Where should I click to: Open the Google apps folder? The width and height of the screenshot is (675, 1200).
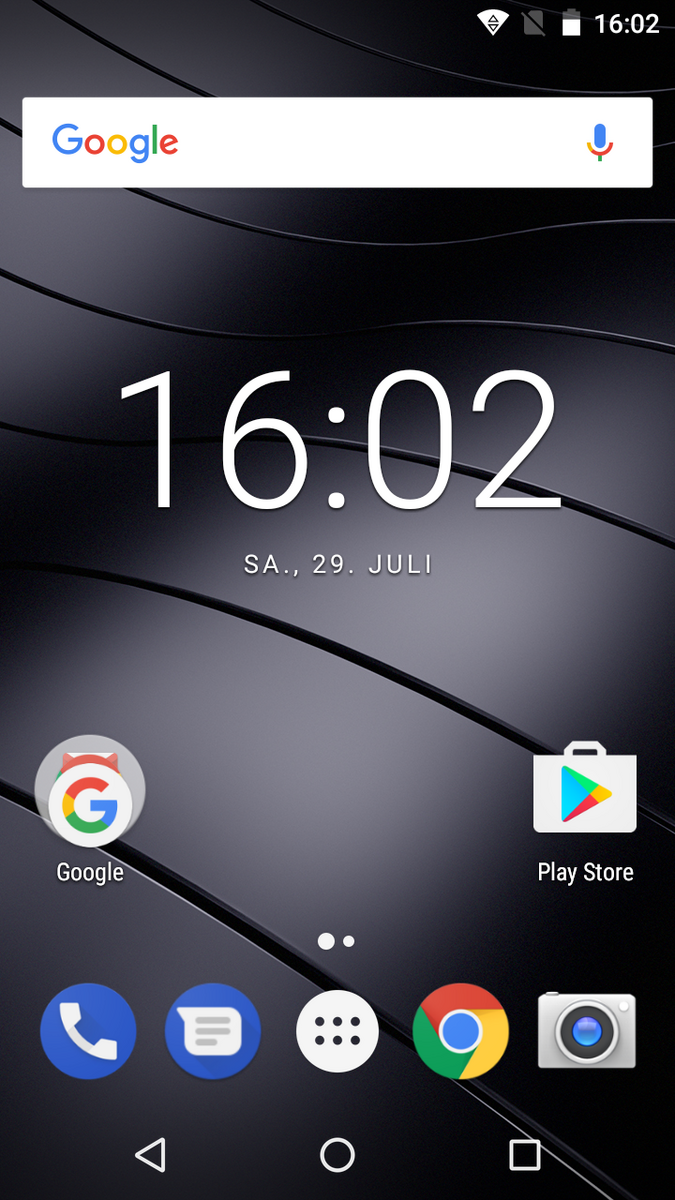(90, 791)
